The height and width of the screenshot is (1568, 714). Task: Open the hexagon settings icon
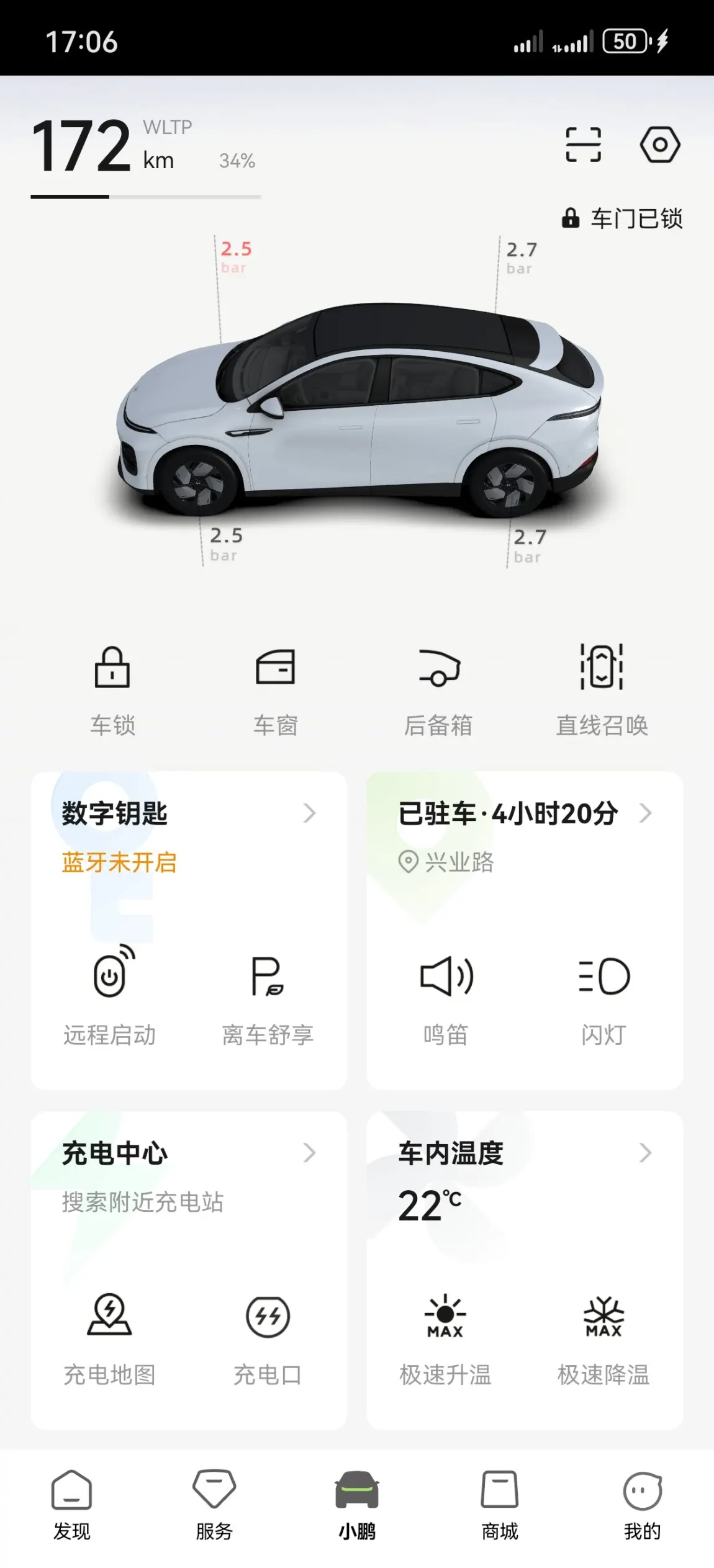(x=659, y=145)
